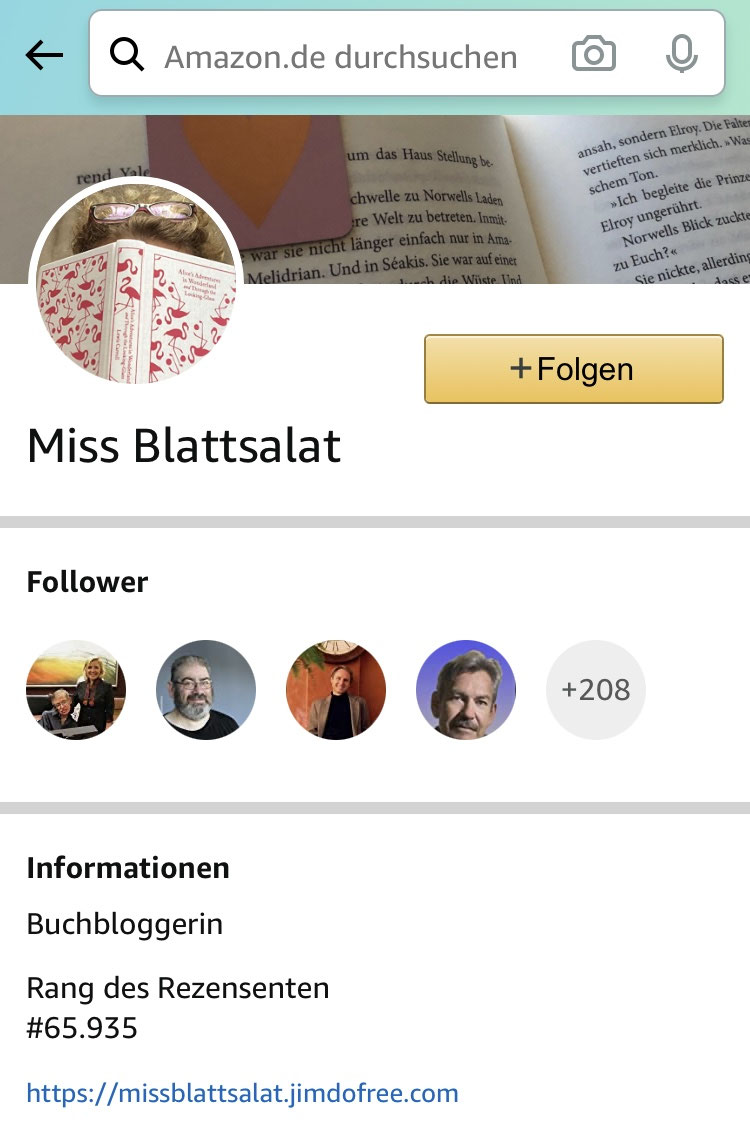This screenshot has width=750, height=1125.
Task: Click the magnifying glass search icon
Action: pyautogui.click(x=126, y=55)
